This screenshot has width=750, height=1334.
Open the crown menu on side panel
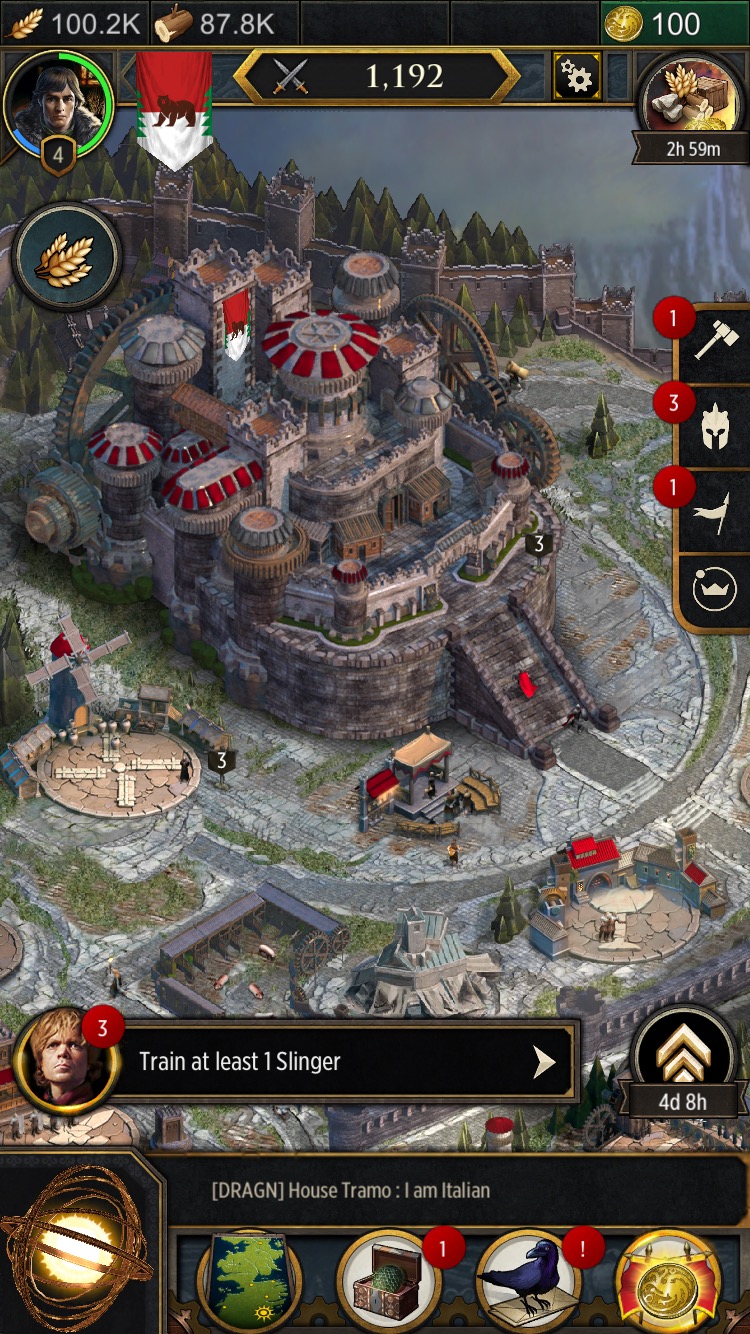(716, 592)
